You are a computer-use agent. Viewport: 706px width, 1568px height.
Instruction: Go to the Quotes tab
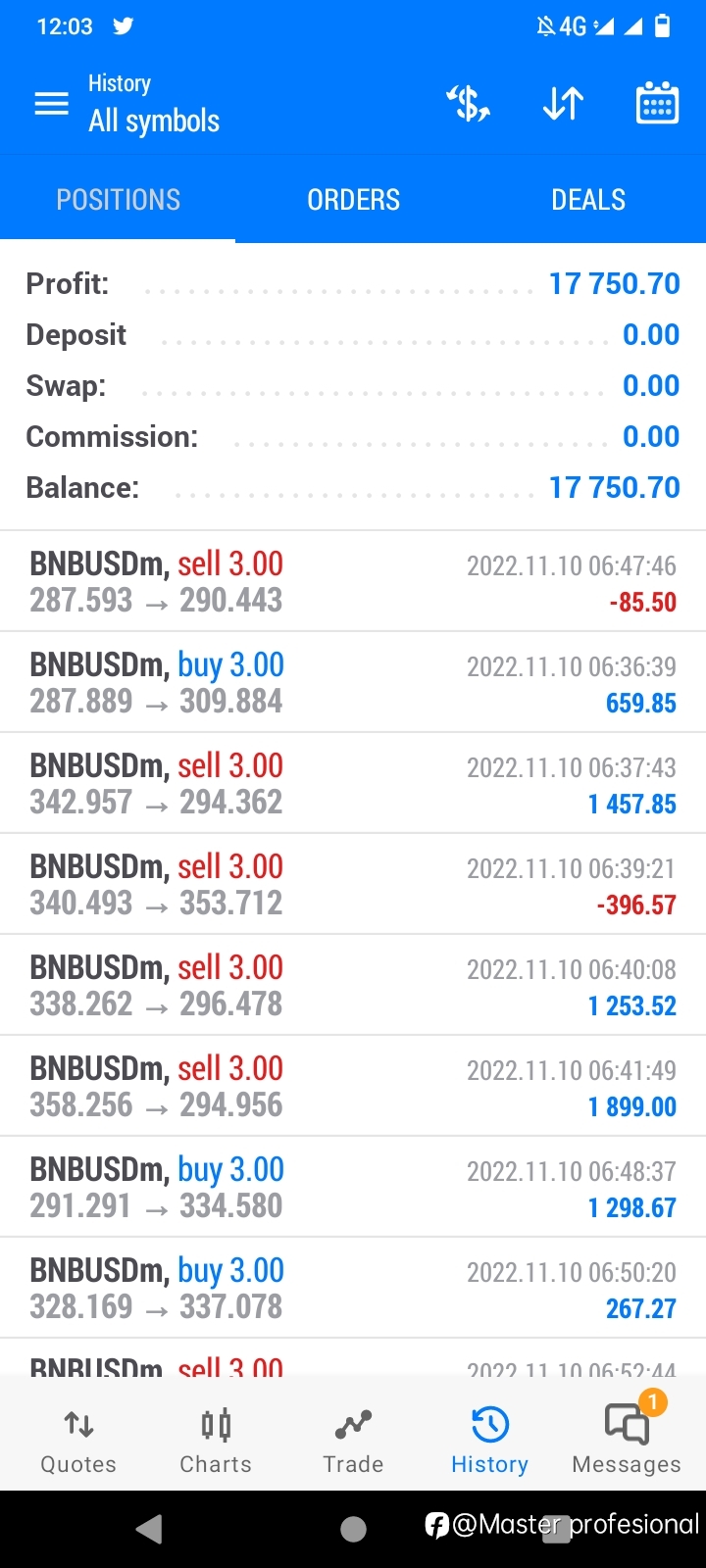coord(78,1441)
